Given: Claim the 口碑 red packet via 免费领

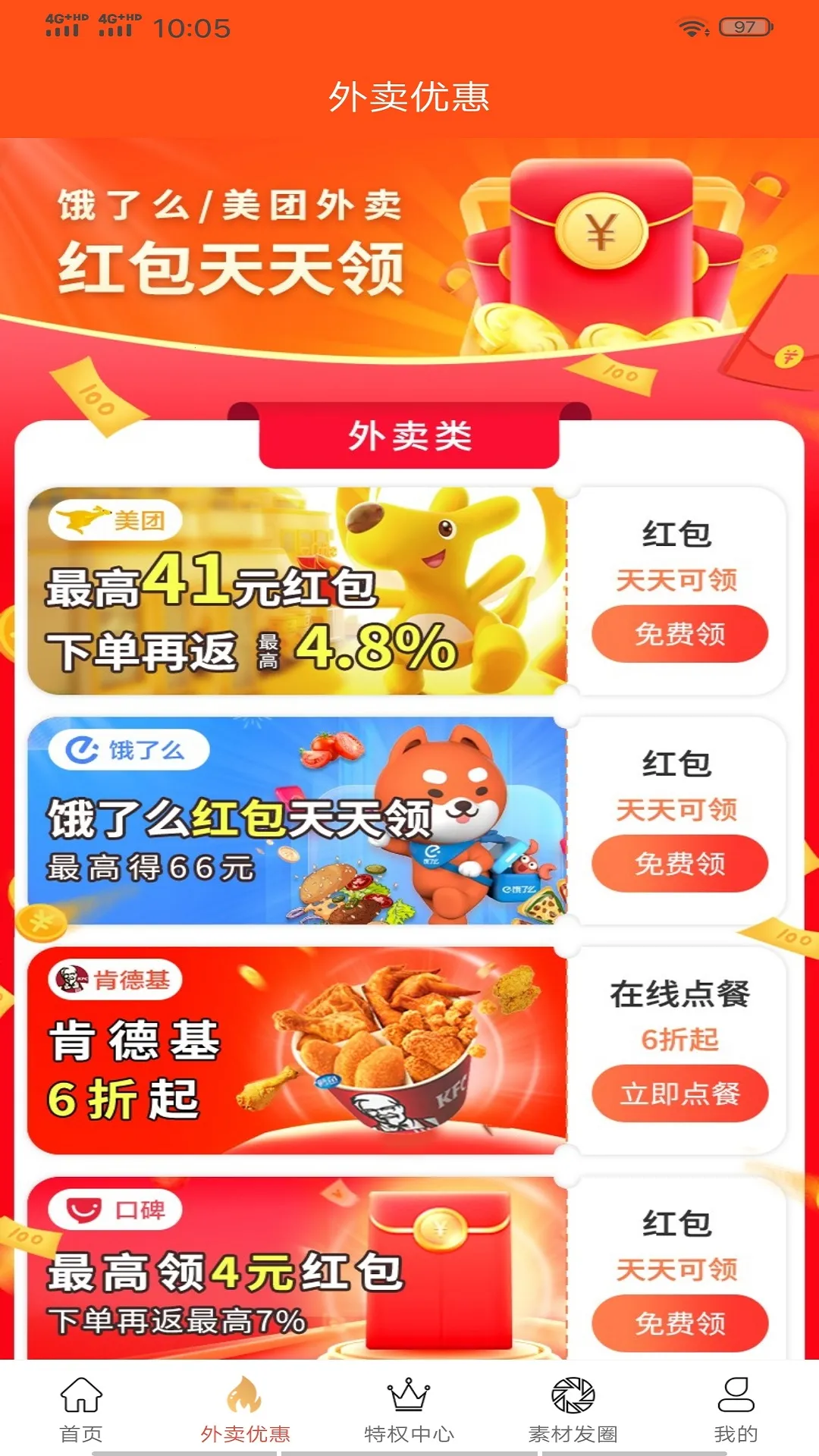Looking at the screenshot, I should [x=679, y=1323].
